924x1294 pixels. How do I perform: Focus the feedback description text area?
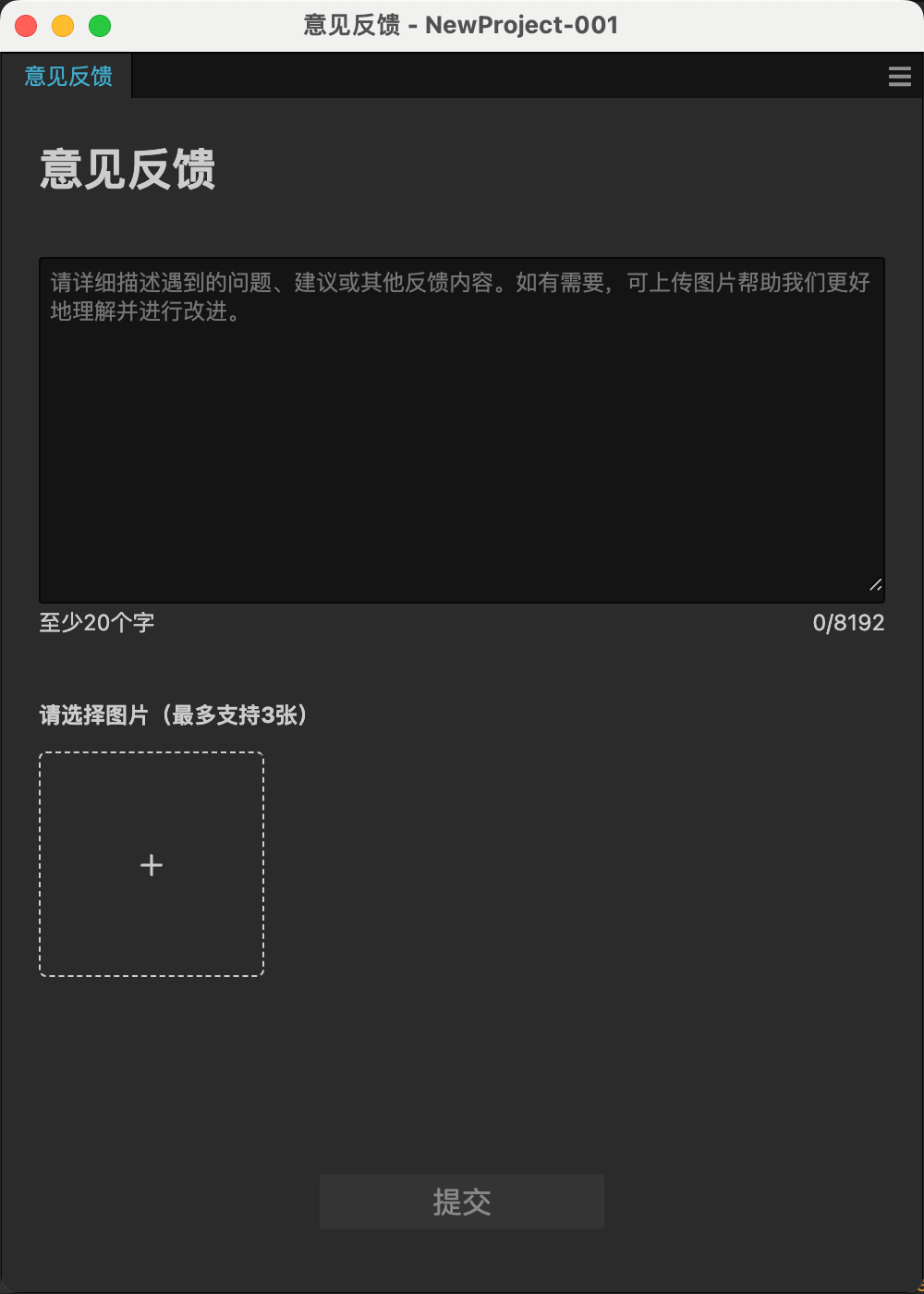(461, 430)
